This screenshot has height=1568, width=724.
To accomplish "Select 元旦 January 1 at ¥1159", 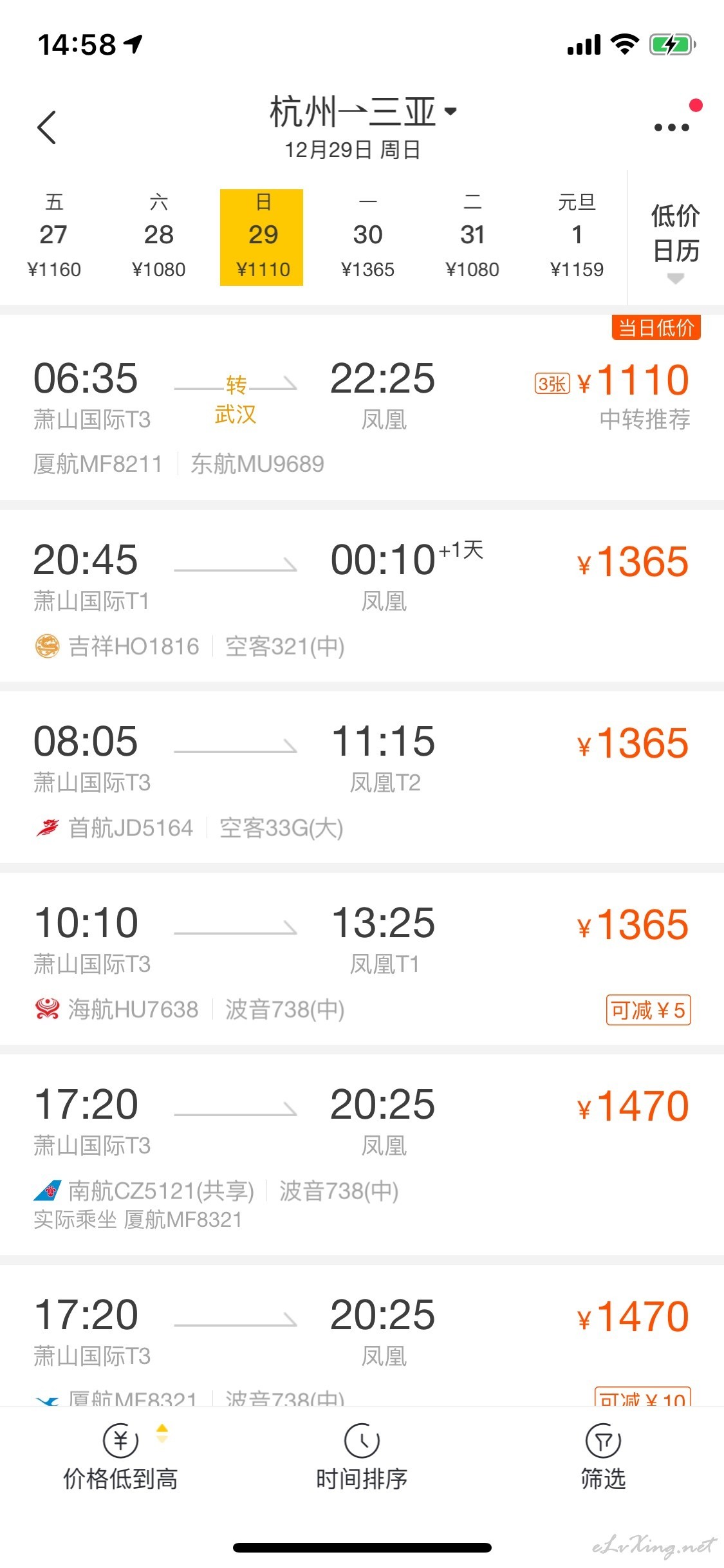I will point(577,237).
